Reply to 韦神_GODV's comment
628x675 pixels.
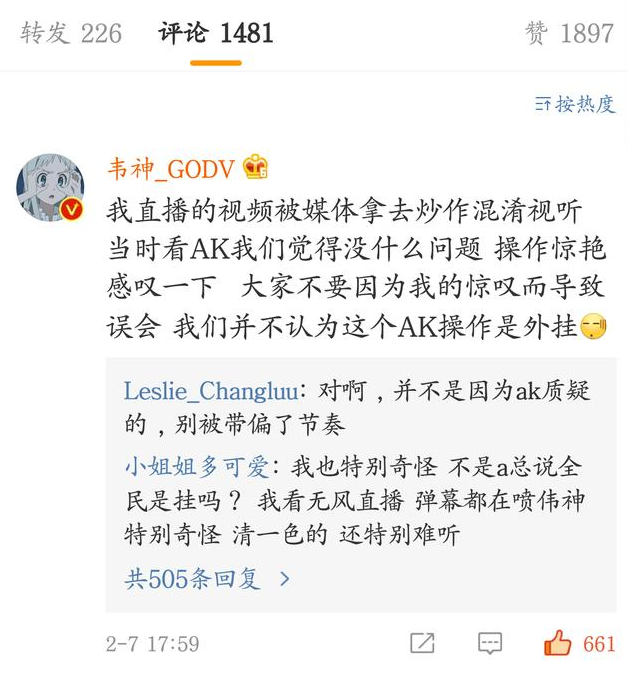pyautogui.click(x=490, y=643)
